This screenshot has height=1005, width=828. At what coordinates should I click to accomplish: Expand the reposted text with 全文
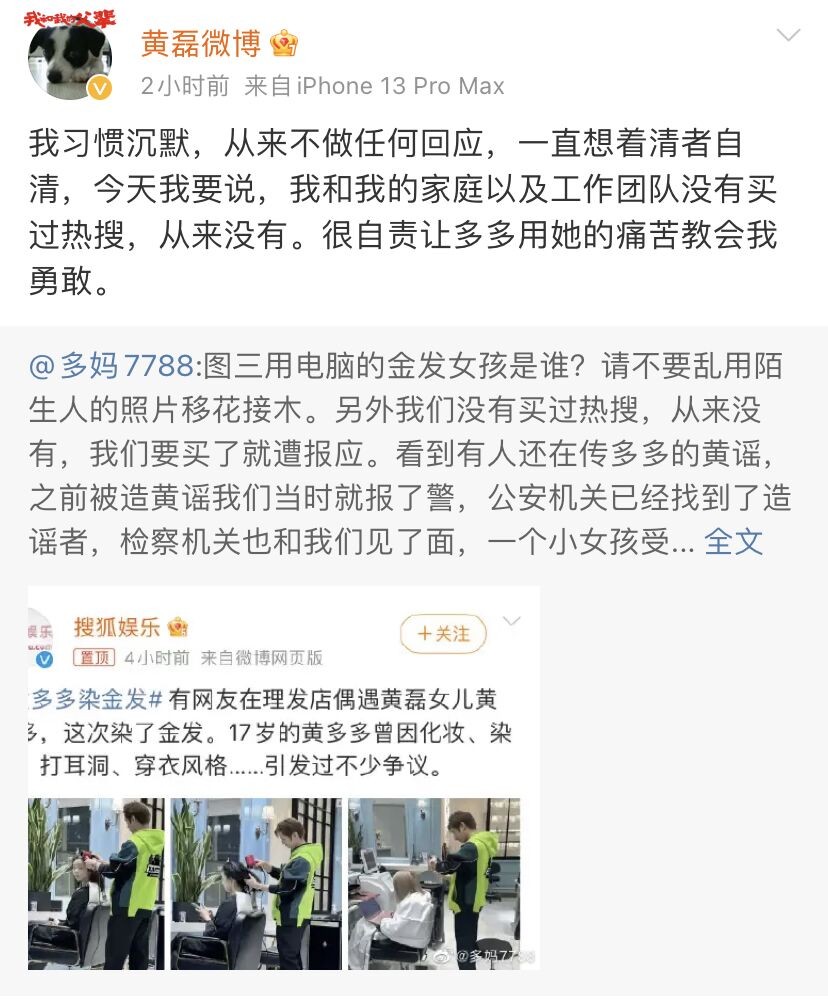733,542
